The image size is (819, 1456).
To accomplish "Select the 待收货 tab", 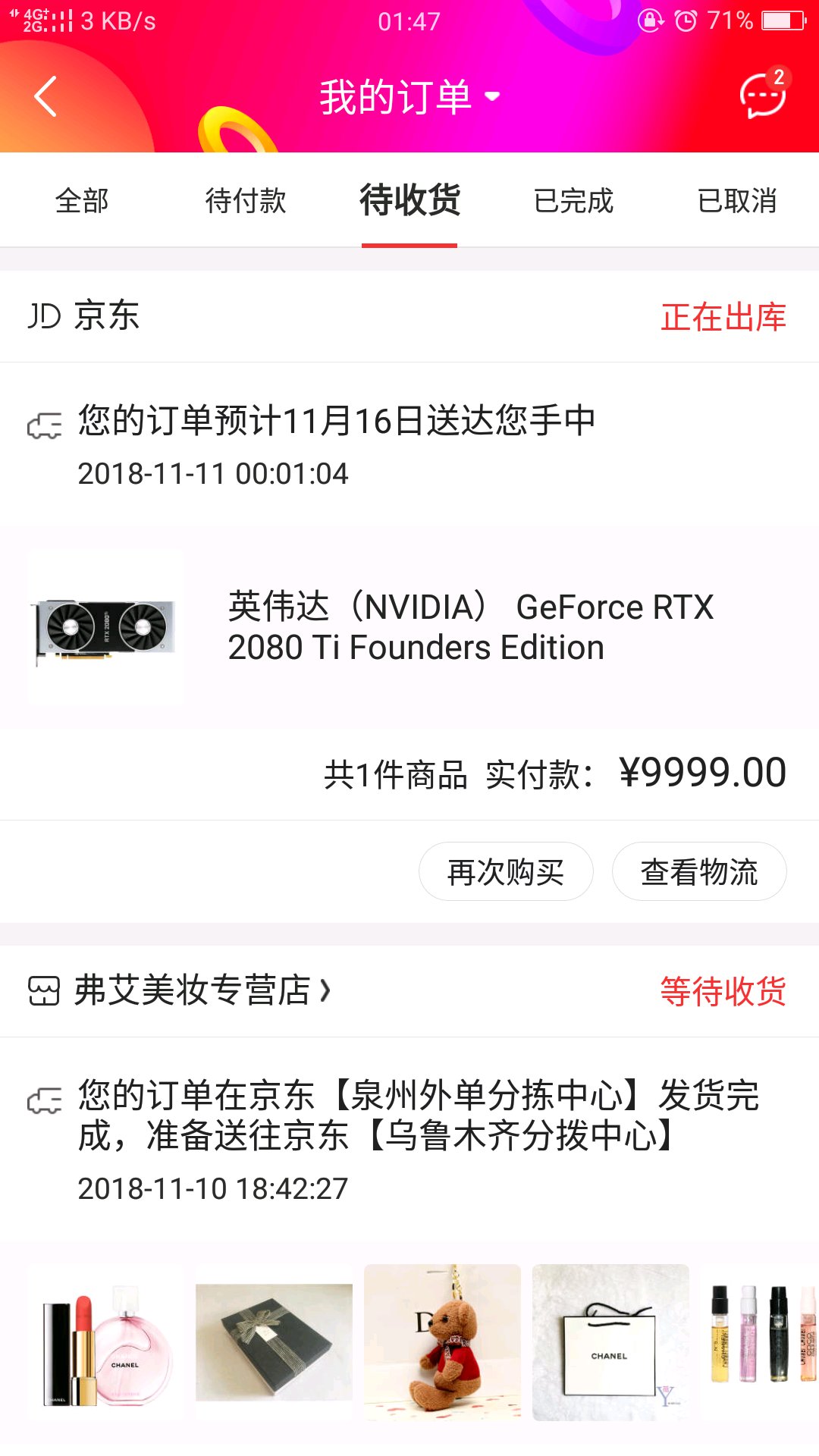I will [x=409, y=201].
